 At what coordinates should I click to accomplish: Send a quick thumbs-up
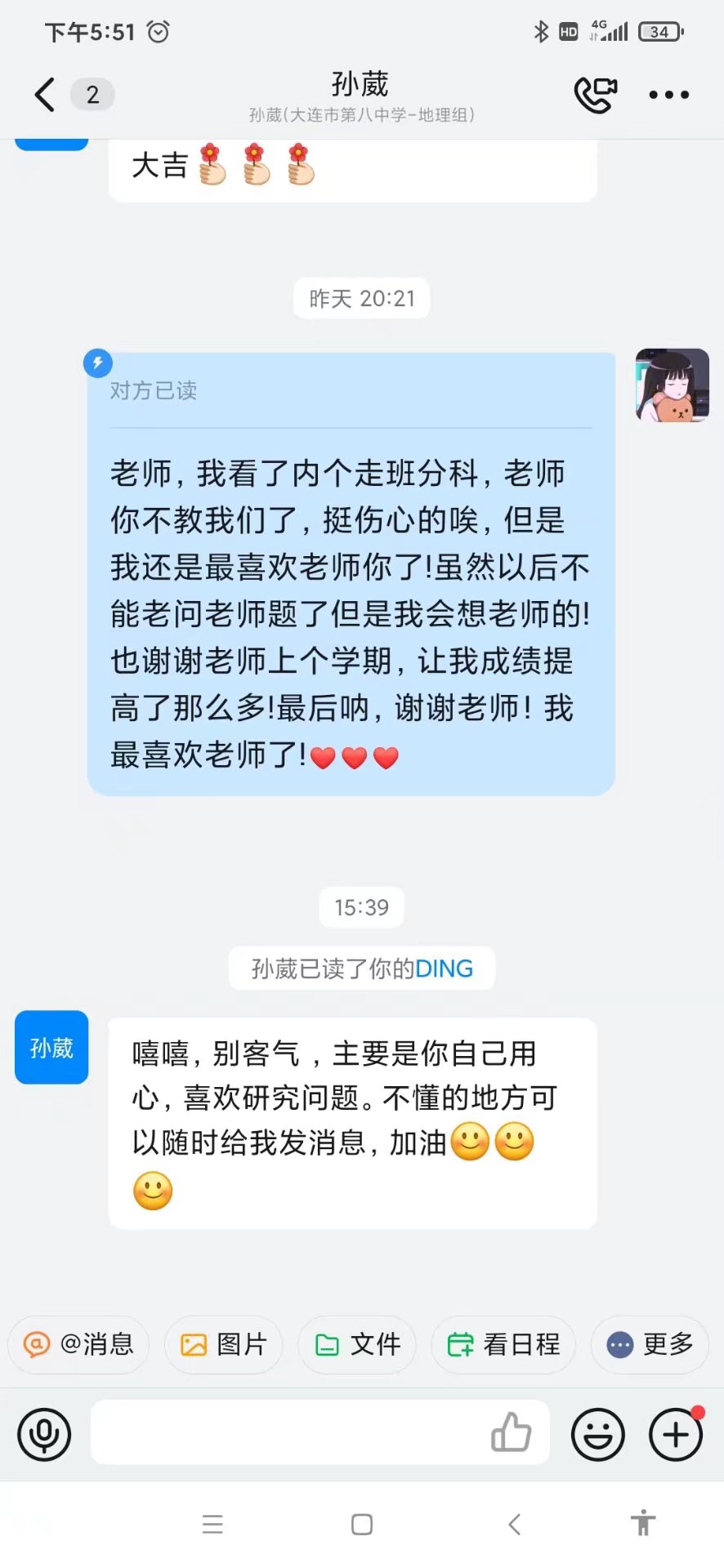click(x=512, y=1432)
